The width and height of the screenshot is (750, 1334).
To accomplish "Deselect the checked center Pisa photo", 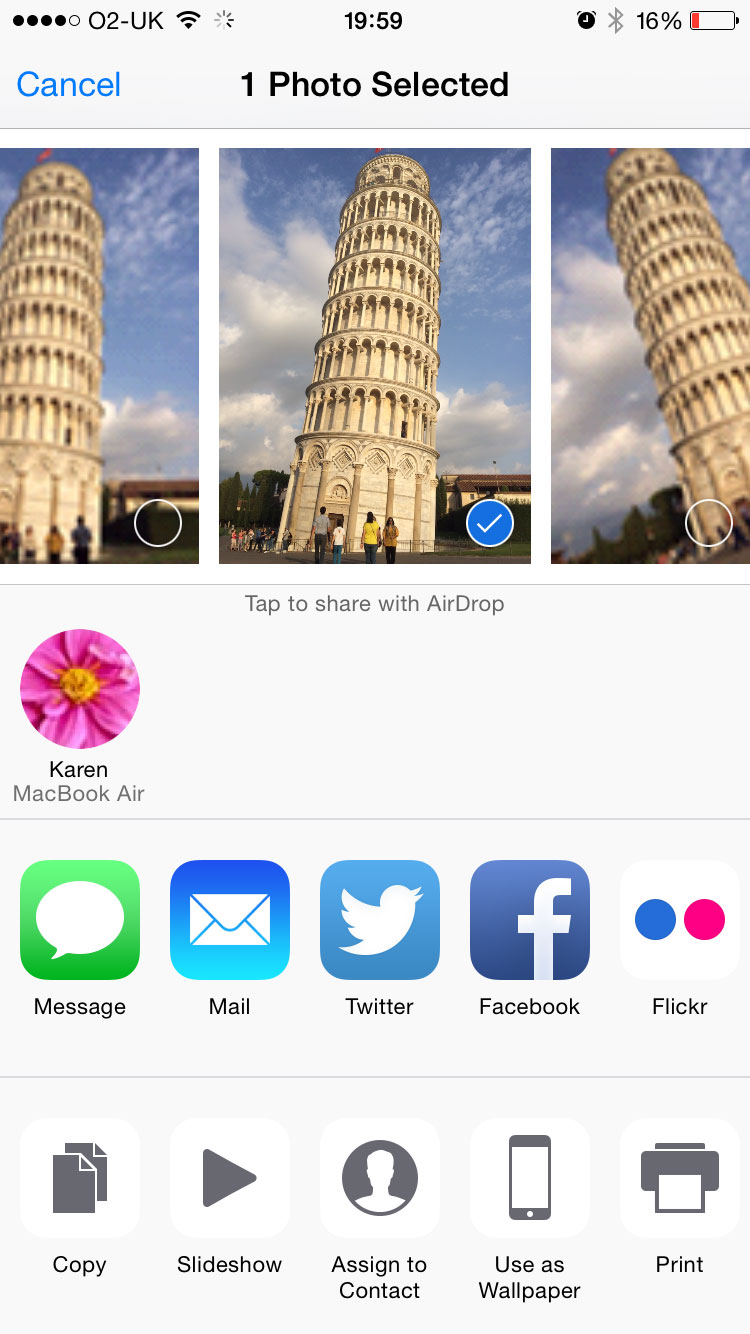I will point(489,522).
